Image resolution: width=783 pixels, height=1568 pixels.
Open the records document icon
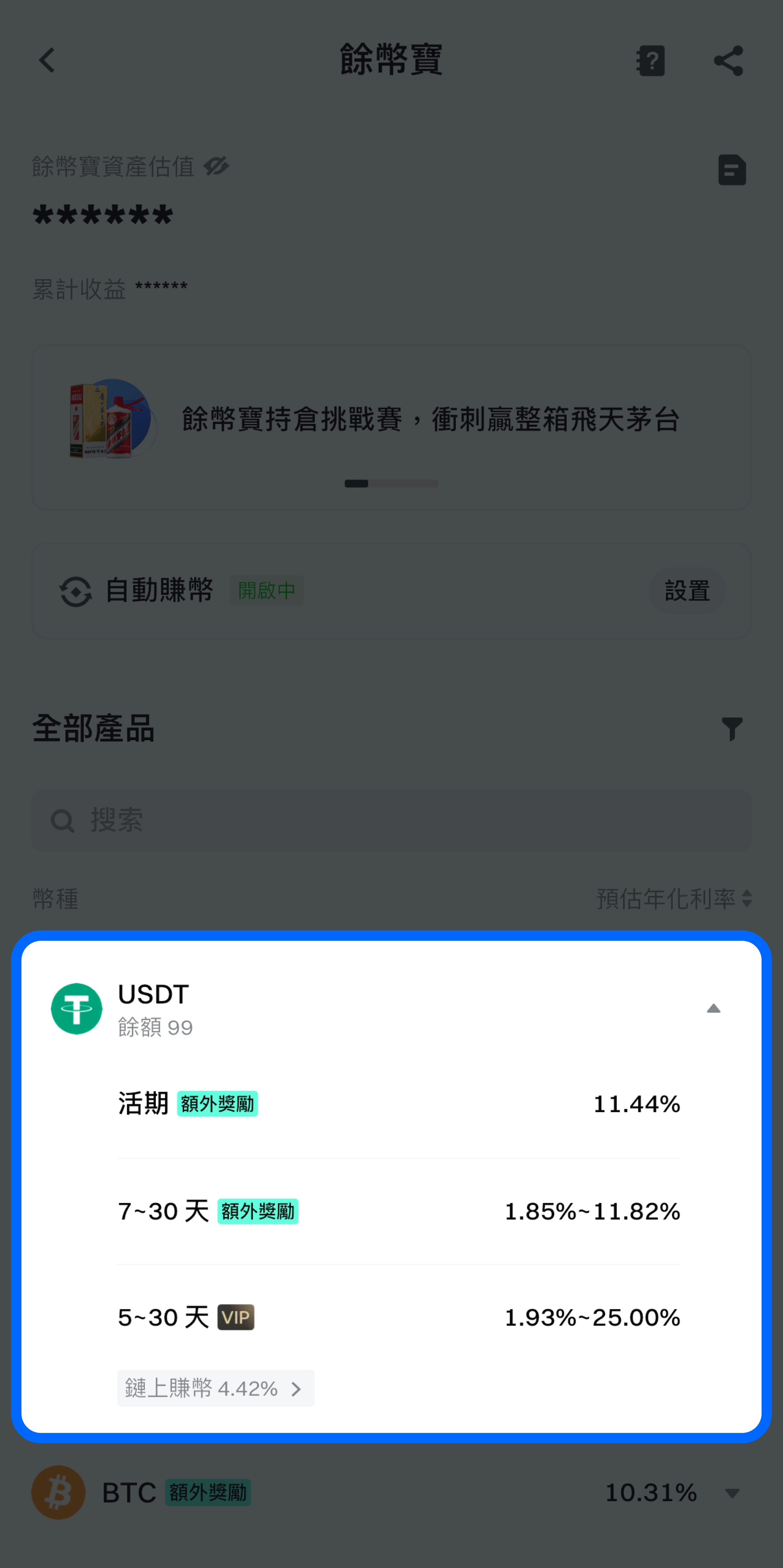(731, 170)
